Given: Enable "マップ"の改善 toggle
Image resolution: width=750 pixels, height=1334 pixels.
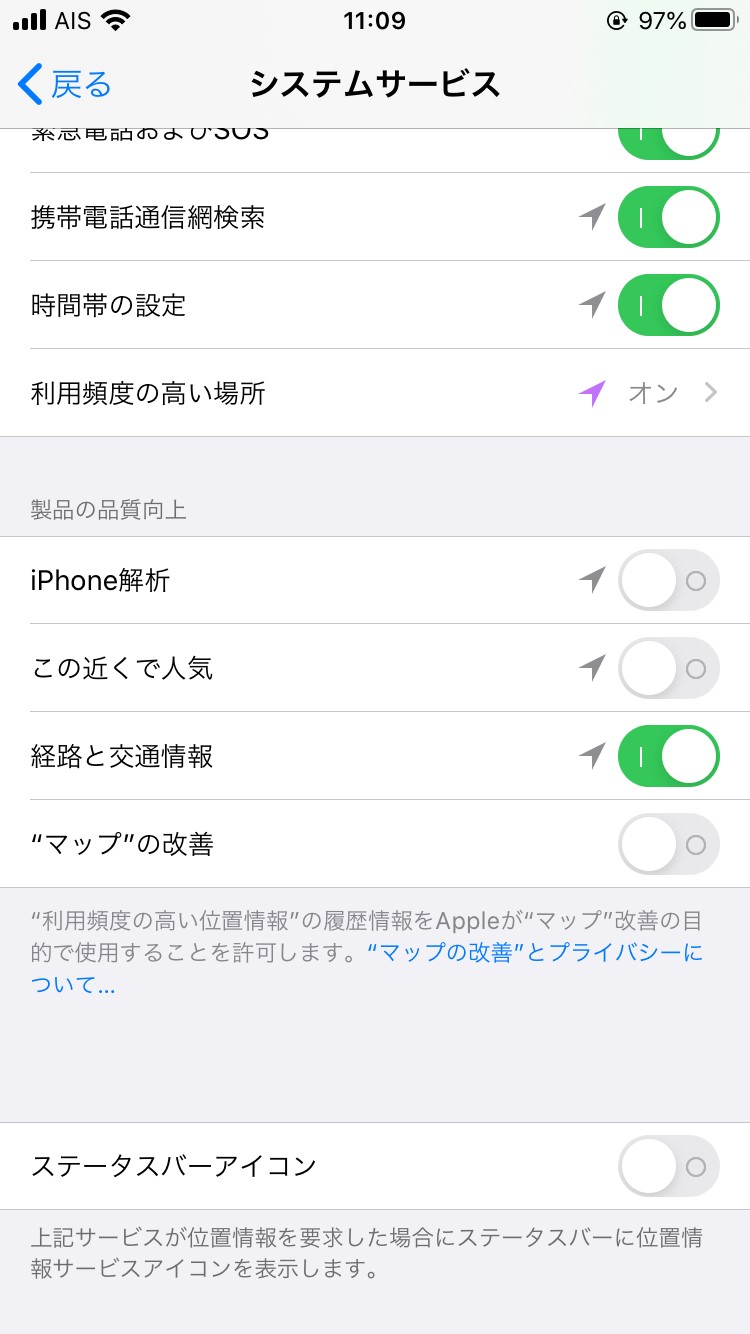Looking at the screenshot, I should tap(669, 844).
